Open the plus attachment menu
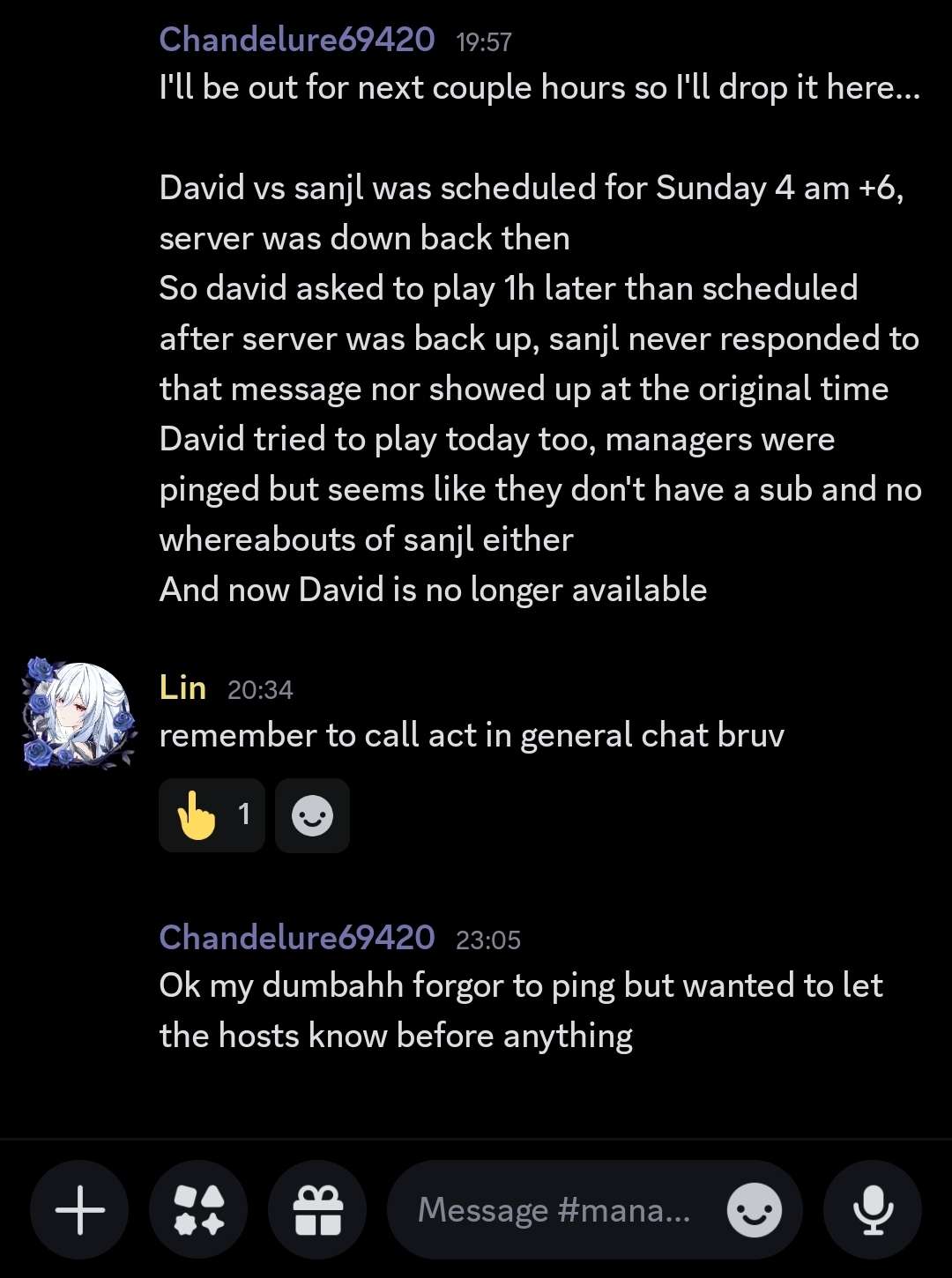 point(79,1209)
